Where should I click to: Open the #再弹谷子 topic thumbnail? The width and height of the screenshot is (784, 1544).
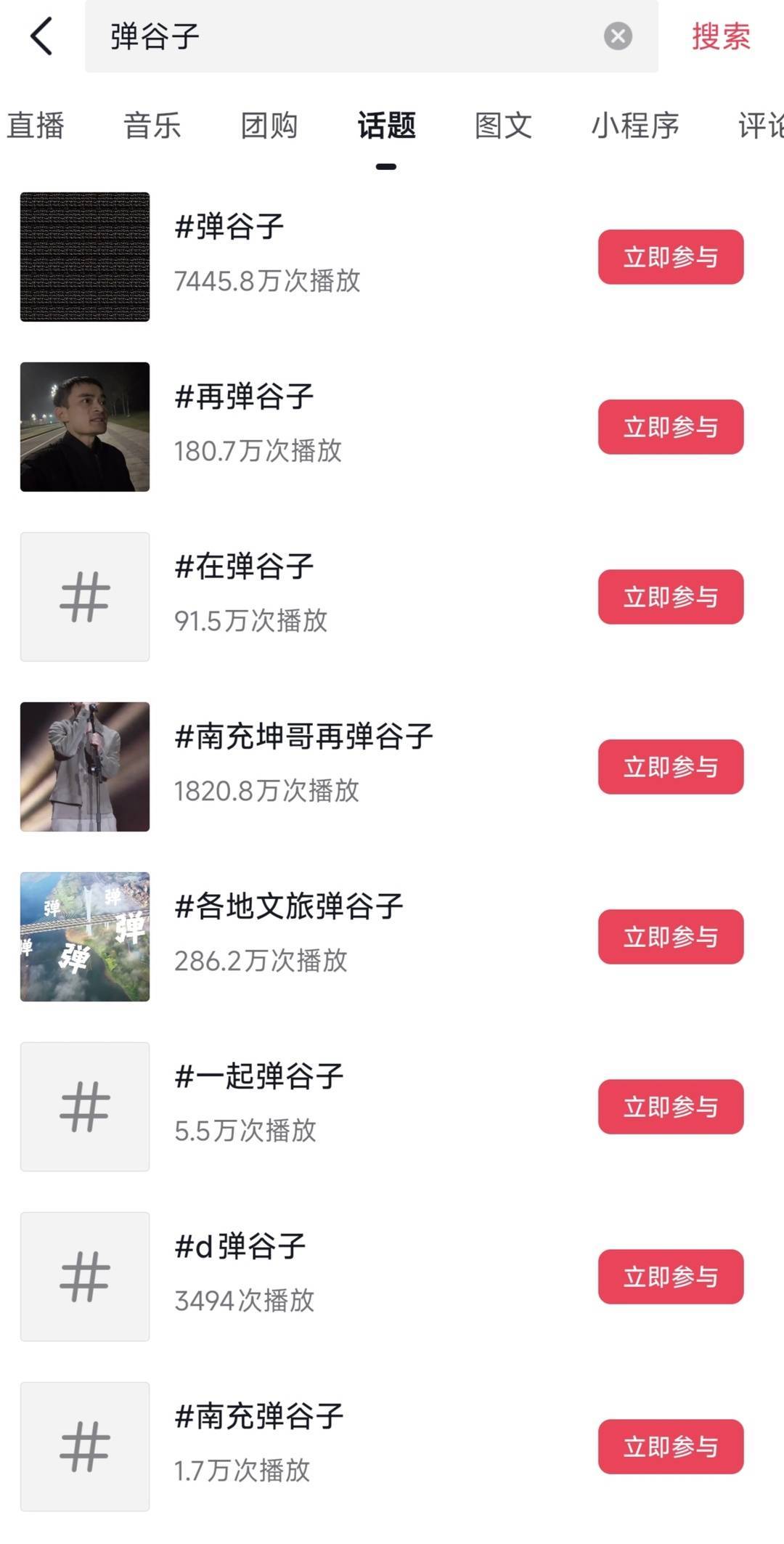click(x=85, y=427)
